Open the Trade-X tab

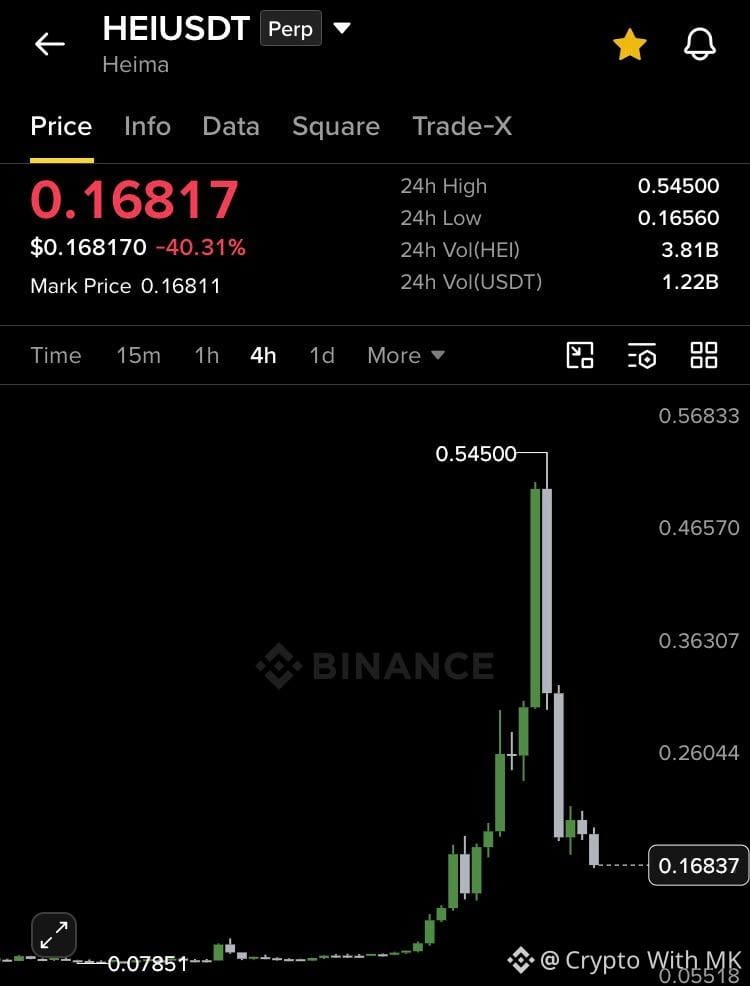pos(462,126)
